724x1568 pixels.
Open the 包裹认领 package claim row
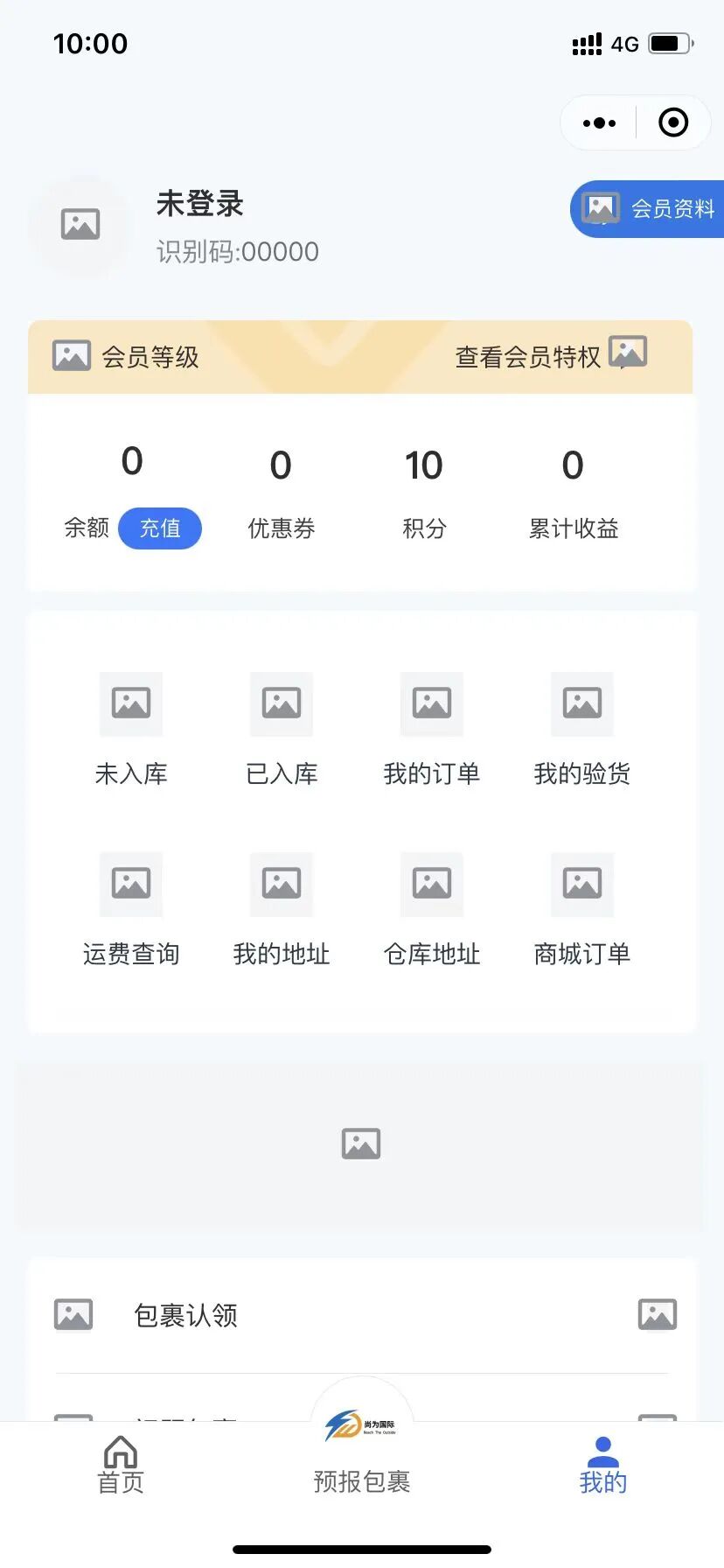coord(362,1314)
